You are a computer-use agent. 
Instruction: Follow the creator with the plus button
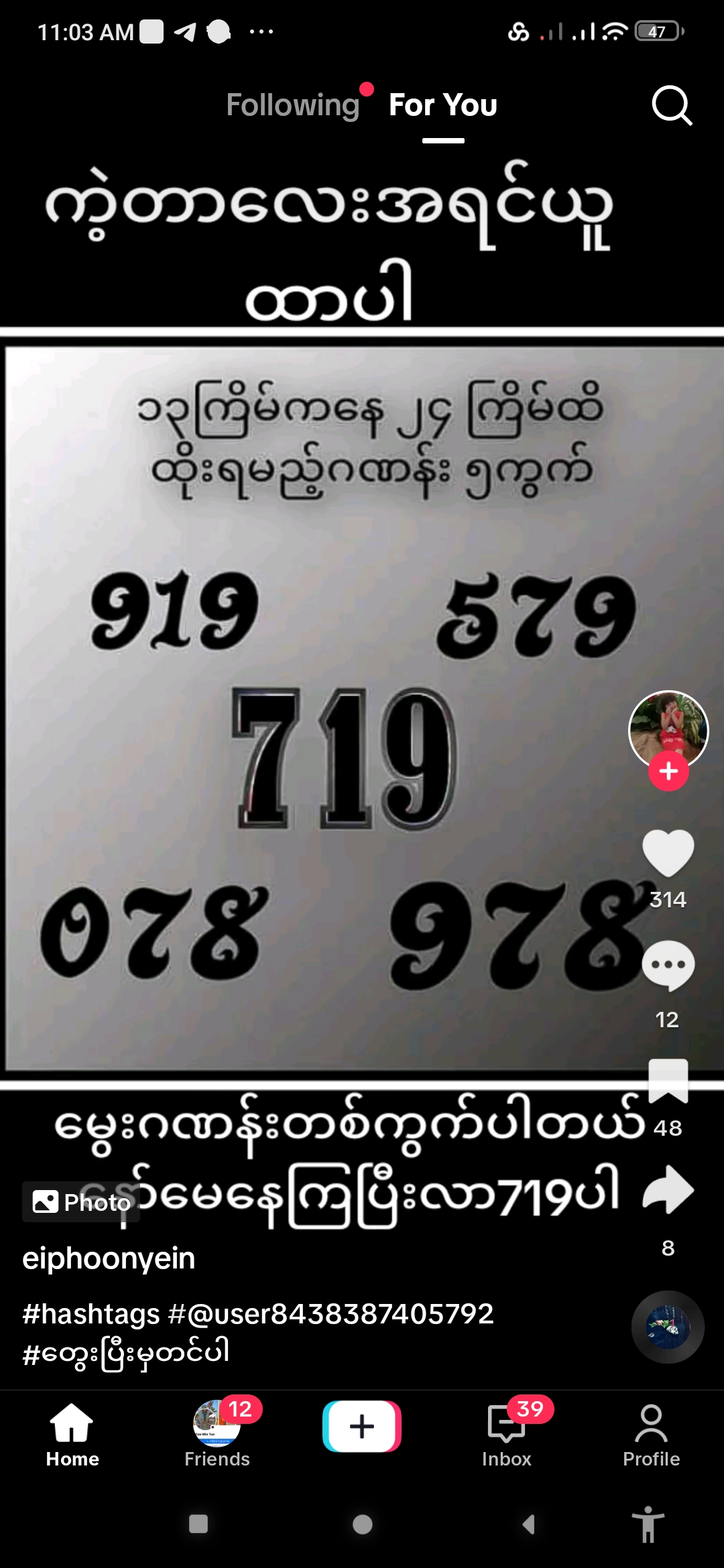(x=668, y=771)
